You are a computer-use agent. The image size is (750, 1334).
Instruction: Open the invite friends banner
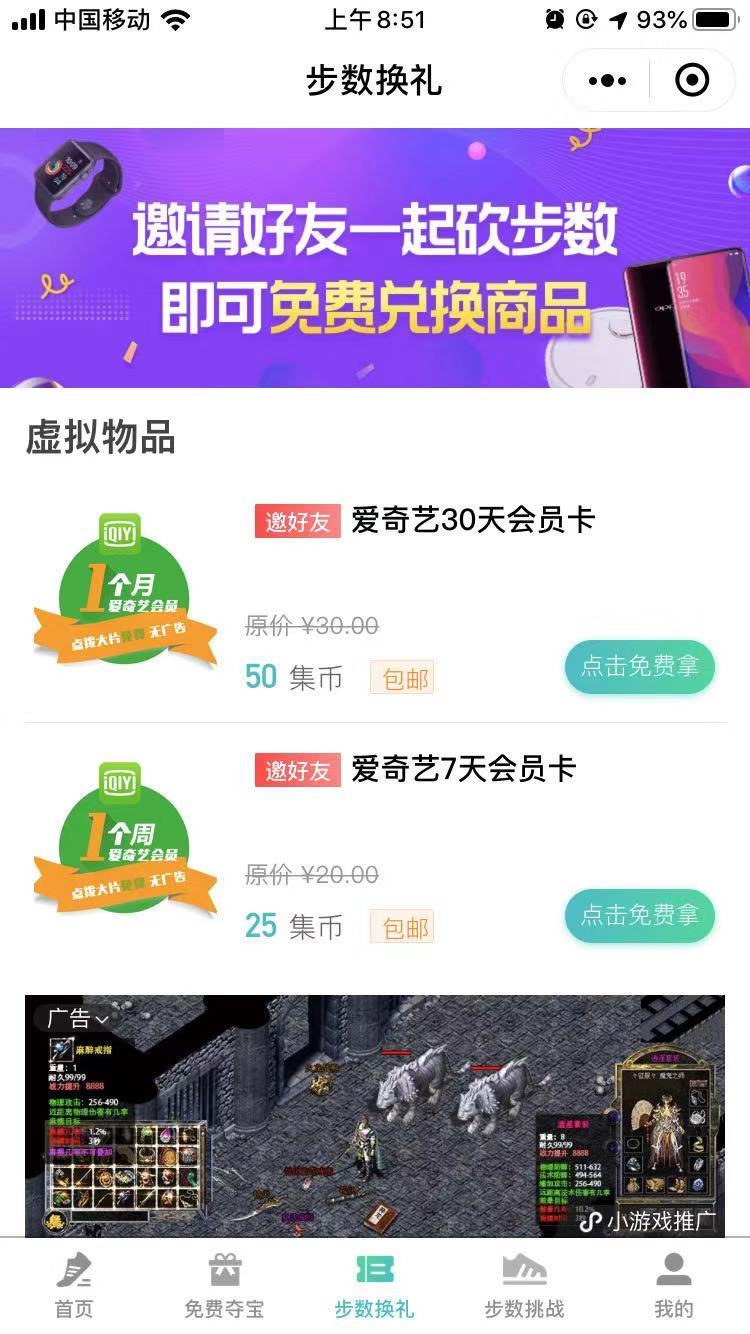[x=375, y=258]
